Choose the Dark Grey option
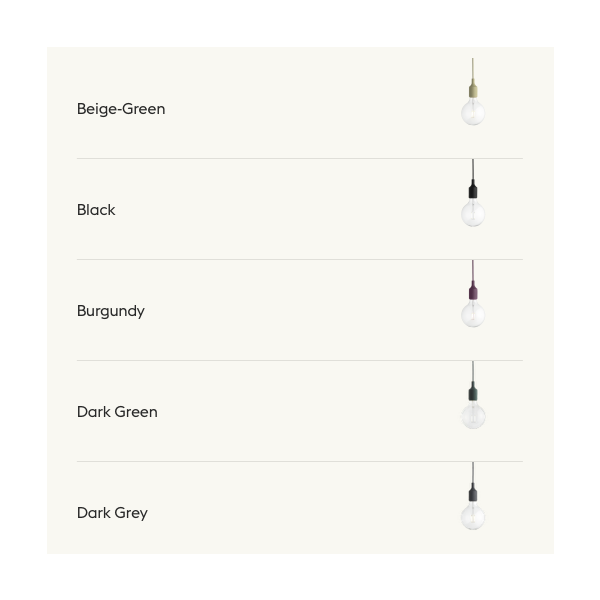 click(112, 513)
